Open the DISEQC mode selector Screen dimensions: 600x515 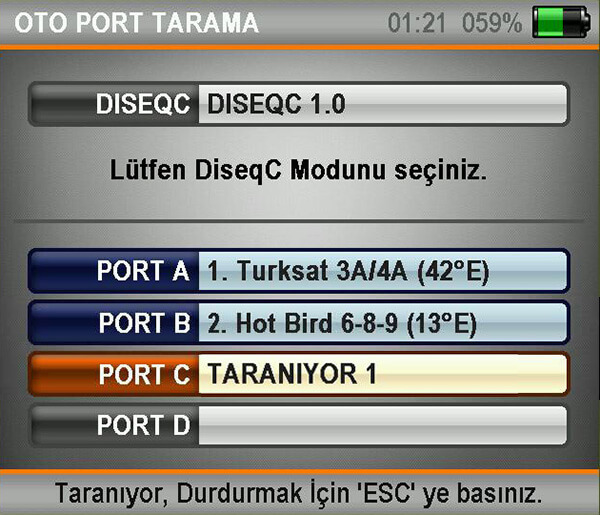pos(381,105)
